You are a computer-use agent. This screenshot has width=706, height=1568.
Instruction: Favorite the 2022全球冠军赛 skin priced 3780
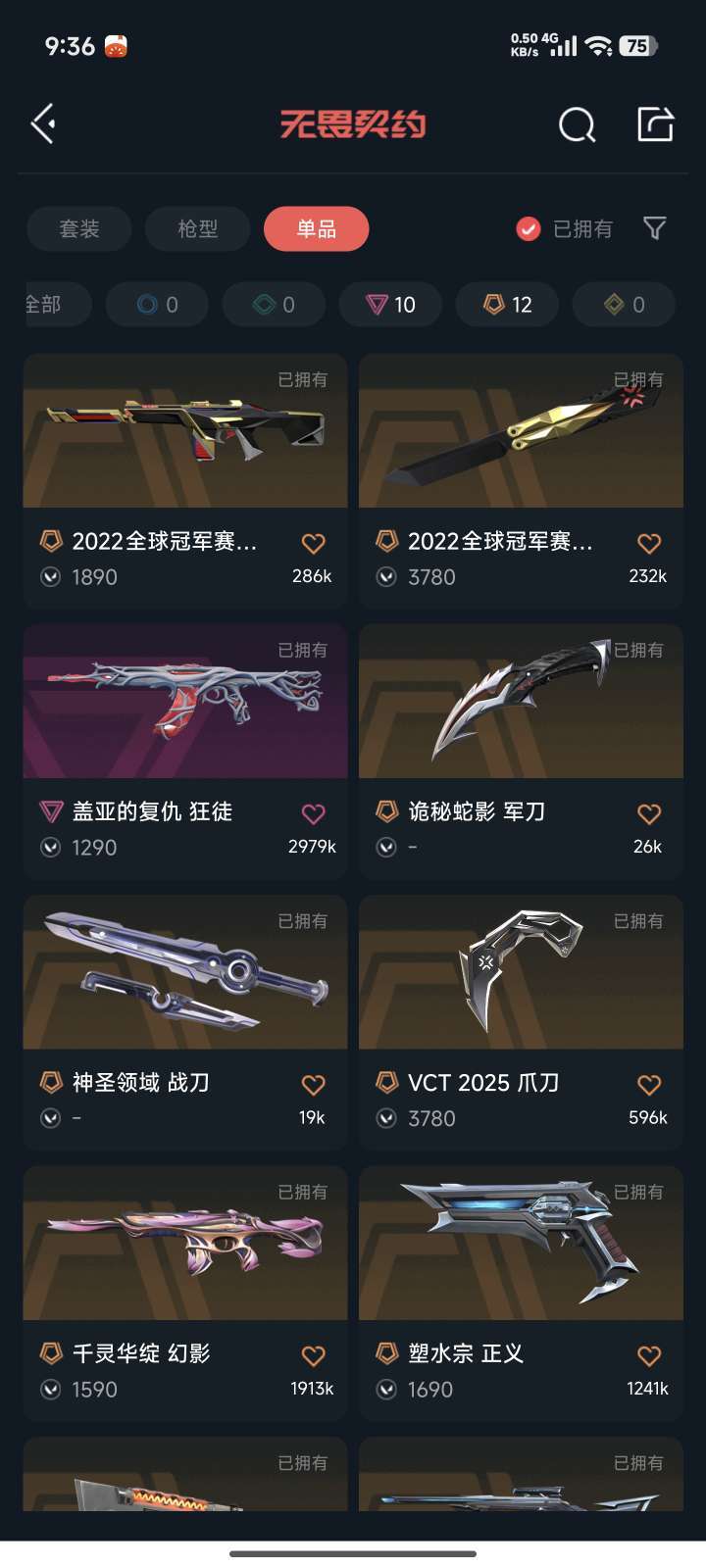tap(649, 543)
